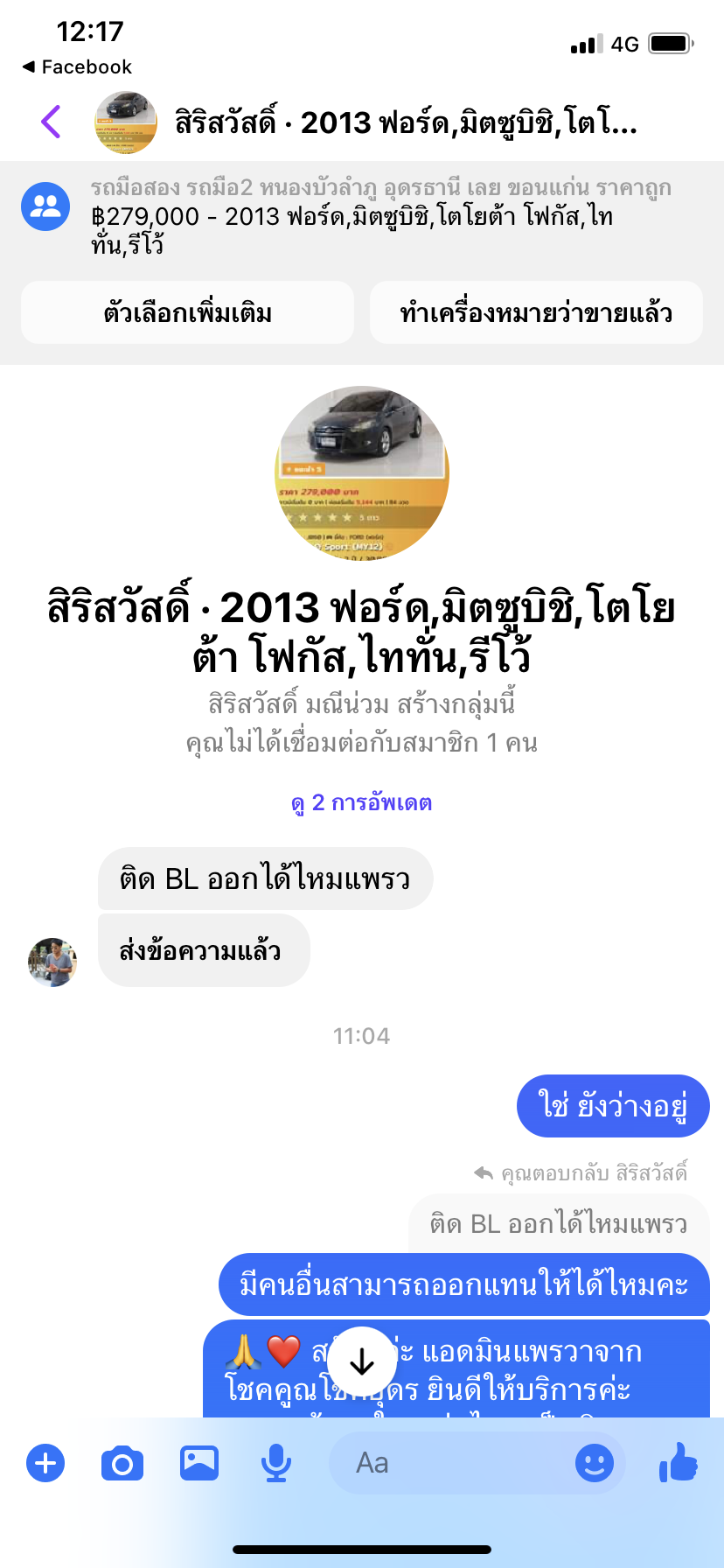This screenshot has width=724, height=1568.
Task: Send a thumbs-up like
Action: coord(679,1463)
